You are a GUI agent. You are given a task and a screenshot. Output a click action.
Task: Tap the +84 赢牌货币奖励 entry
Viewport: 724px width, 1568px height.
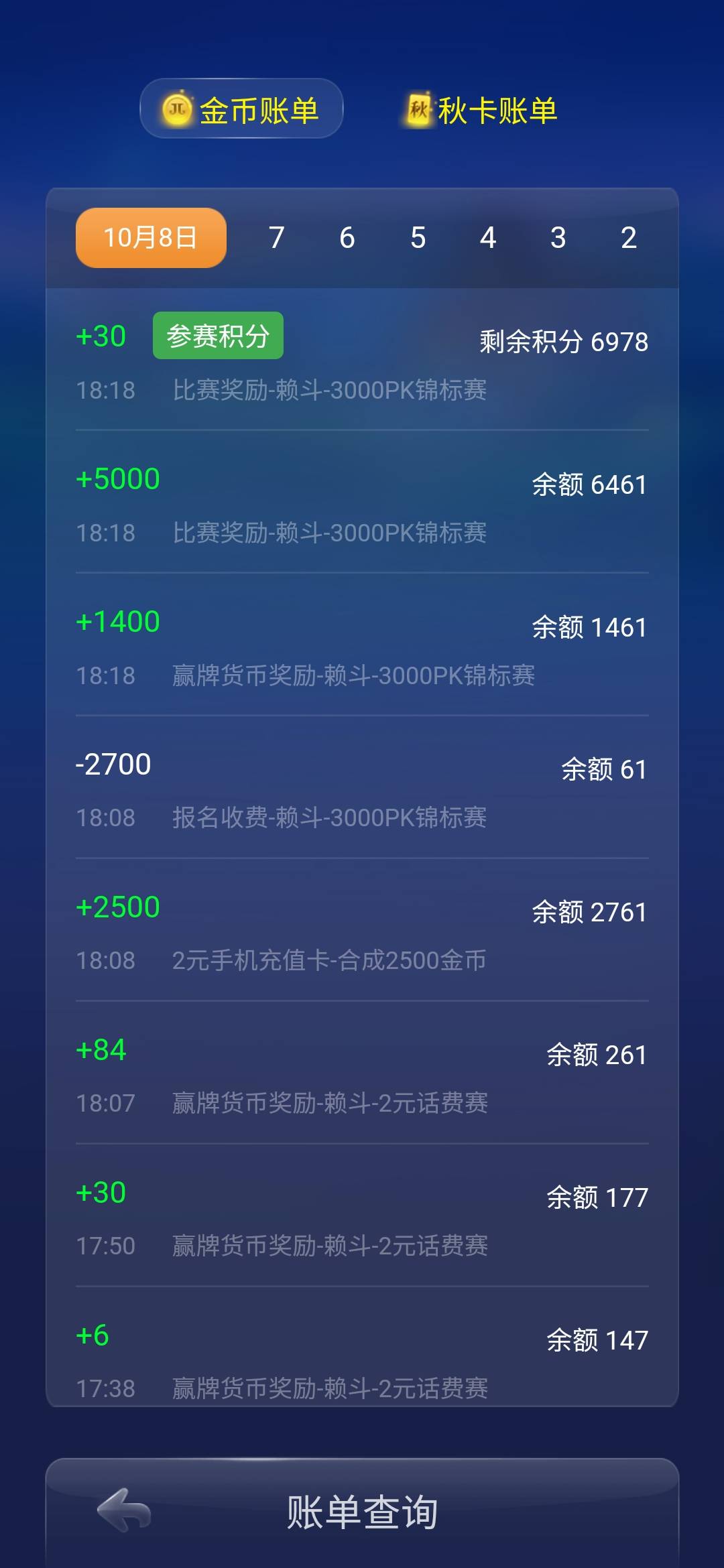coord(362,1075)
